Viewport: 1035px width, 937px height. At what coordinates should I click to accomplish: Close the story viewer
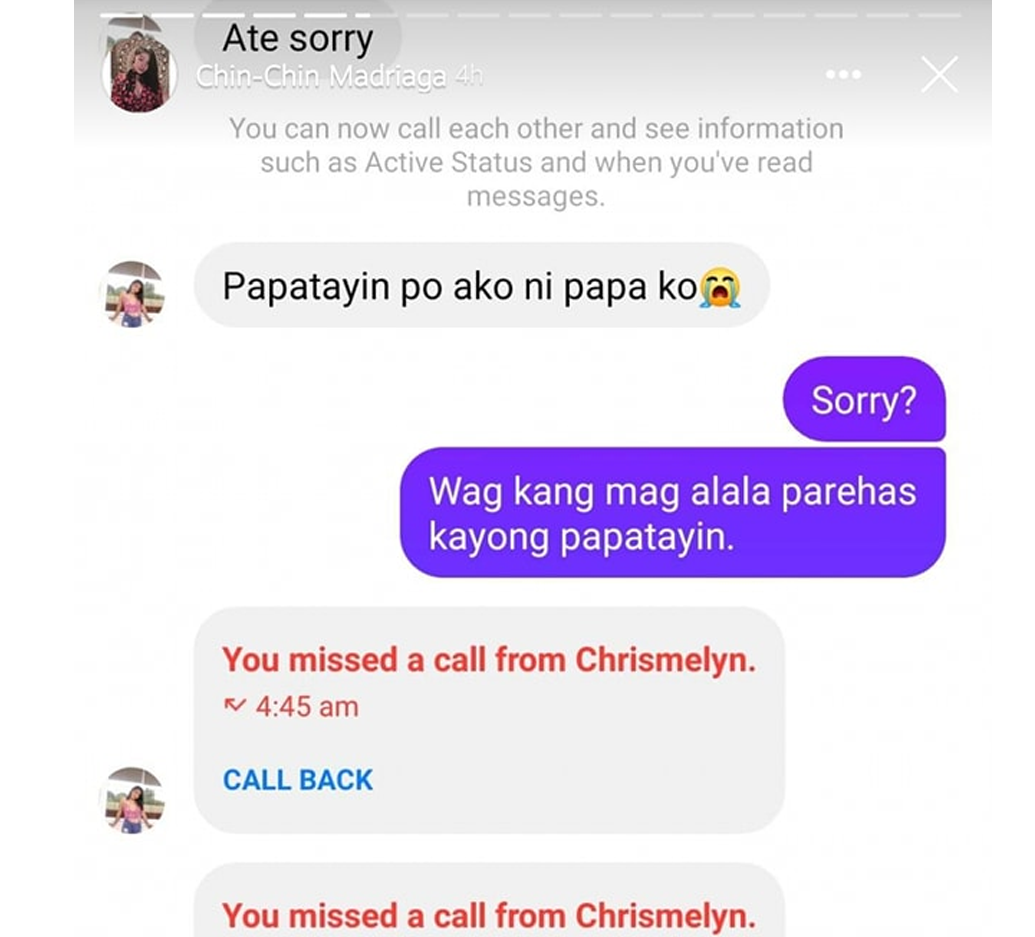[x=939, y=75]
